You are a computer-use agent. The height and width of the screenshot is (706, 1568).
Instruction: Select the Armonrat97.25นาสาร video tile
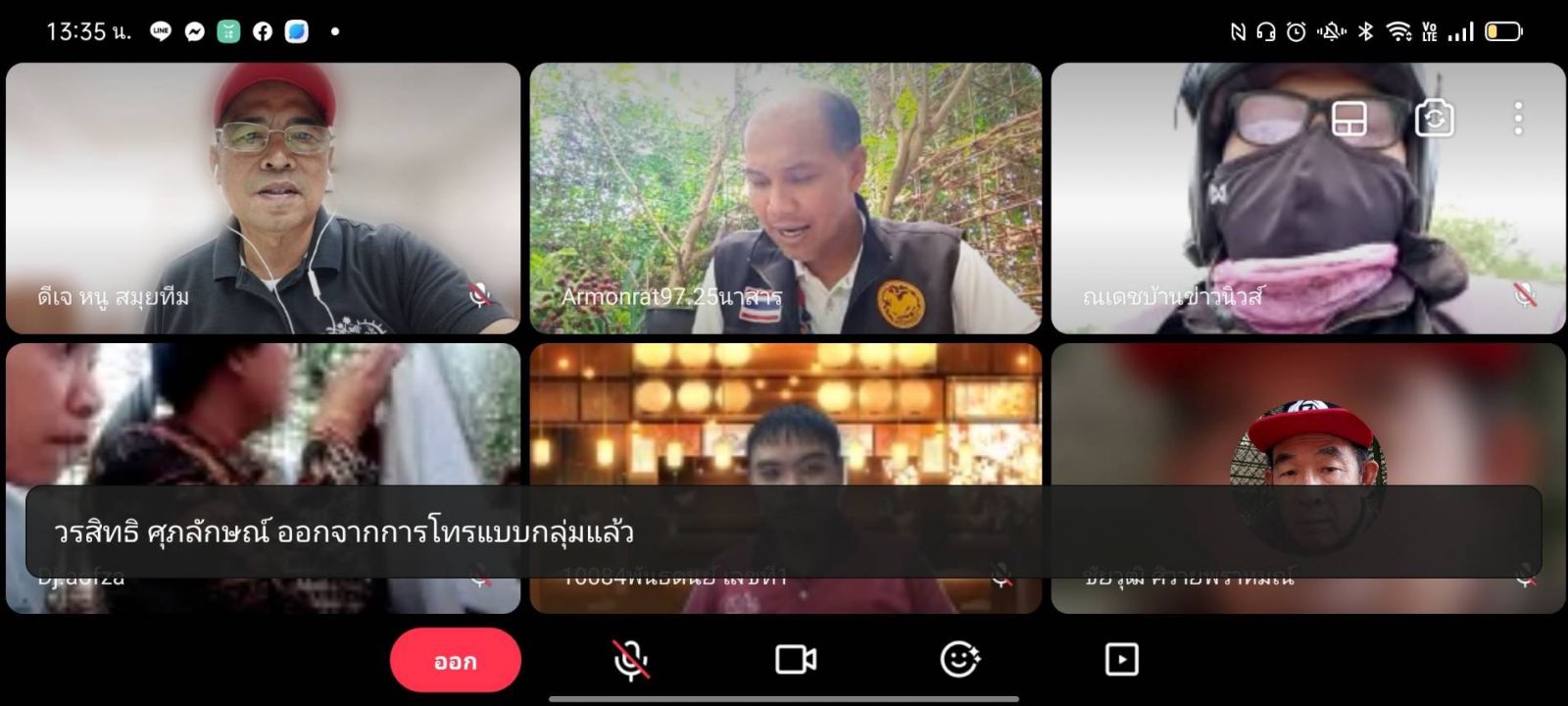coord(785,196)
